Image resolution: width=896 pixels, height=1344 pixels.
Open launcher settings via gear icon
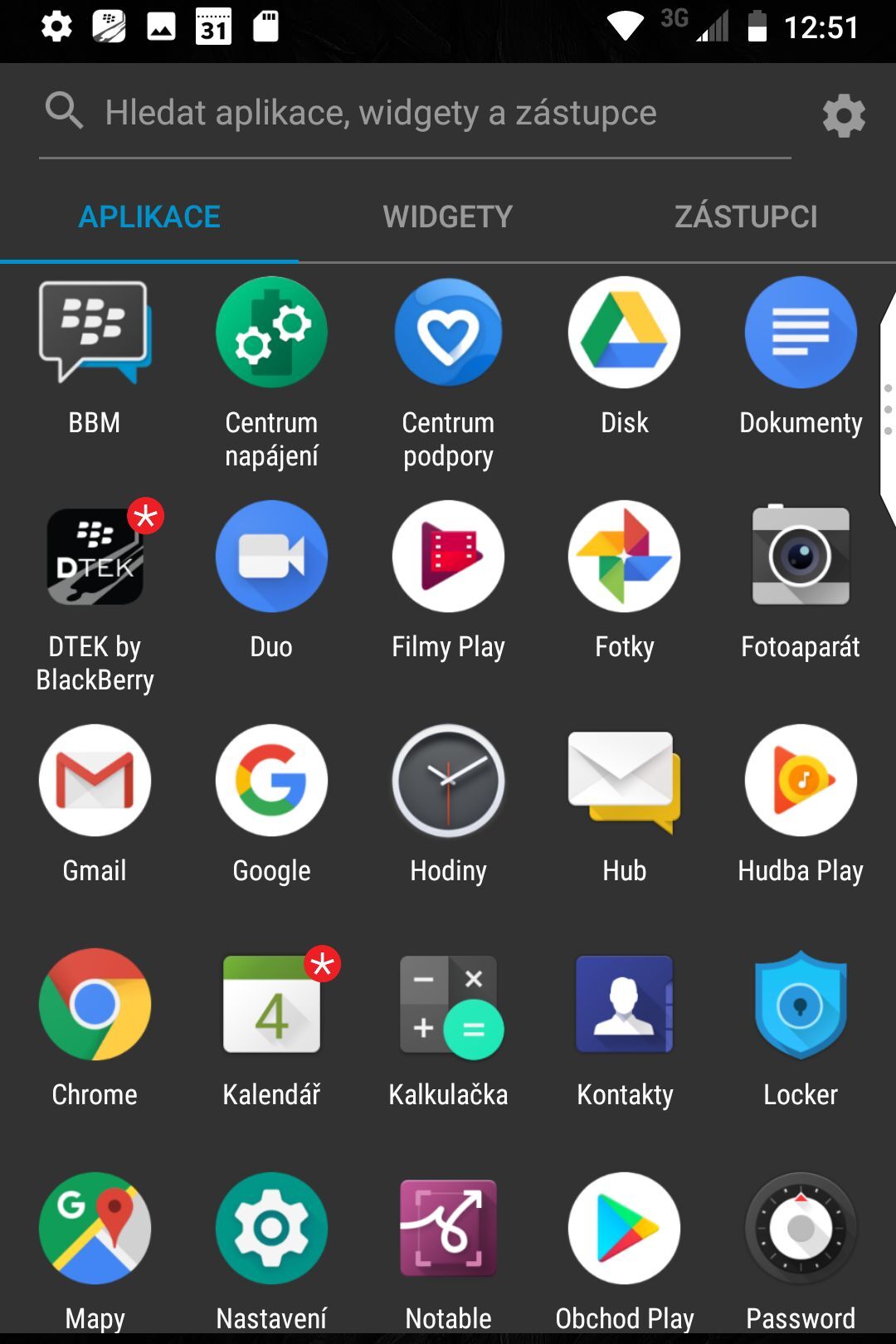click(845, 116)
